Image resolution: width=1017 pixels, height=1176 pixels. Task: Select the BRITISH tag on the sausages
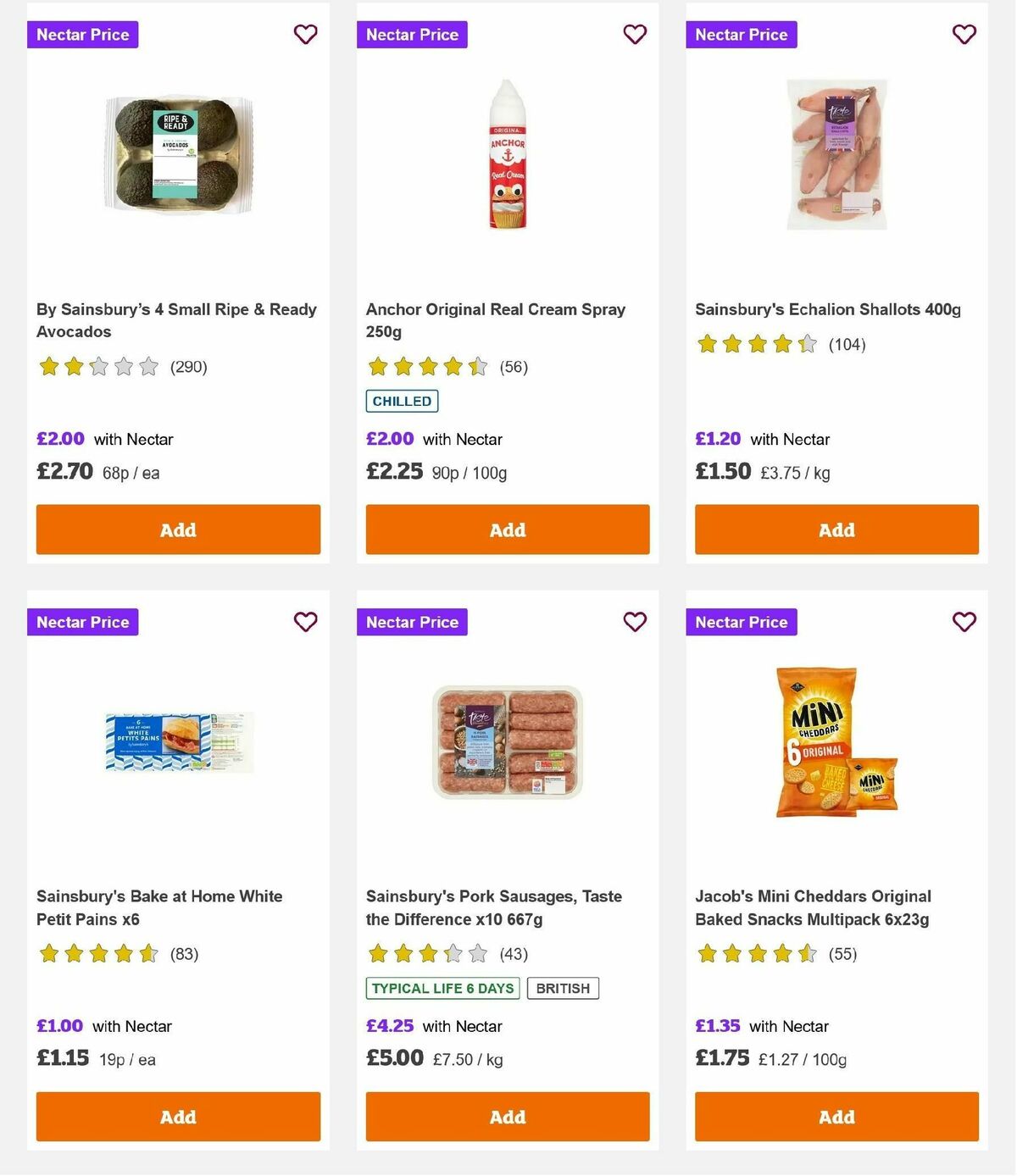tap(563, 988)
